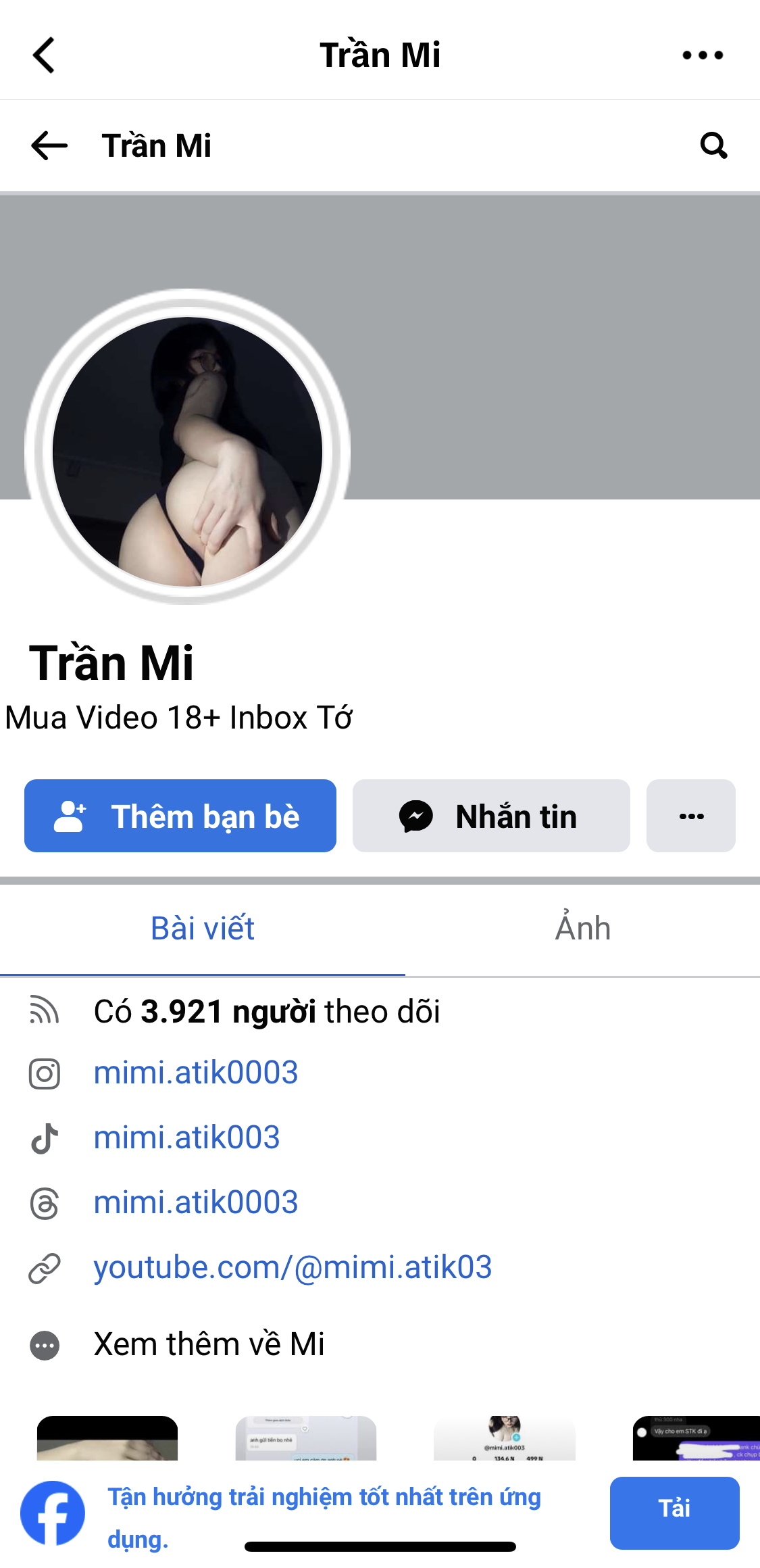Open the three-dot menu in top bar
This screenshot has width=760, height=1568.
[703, 55]
